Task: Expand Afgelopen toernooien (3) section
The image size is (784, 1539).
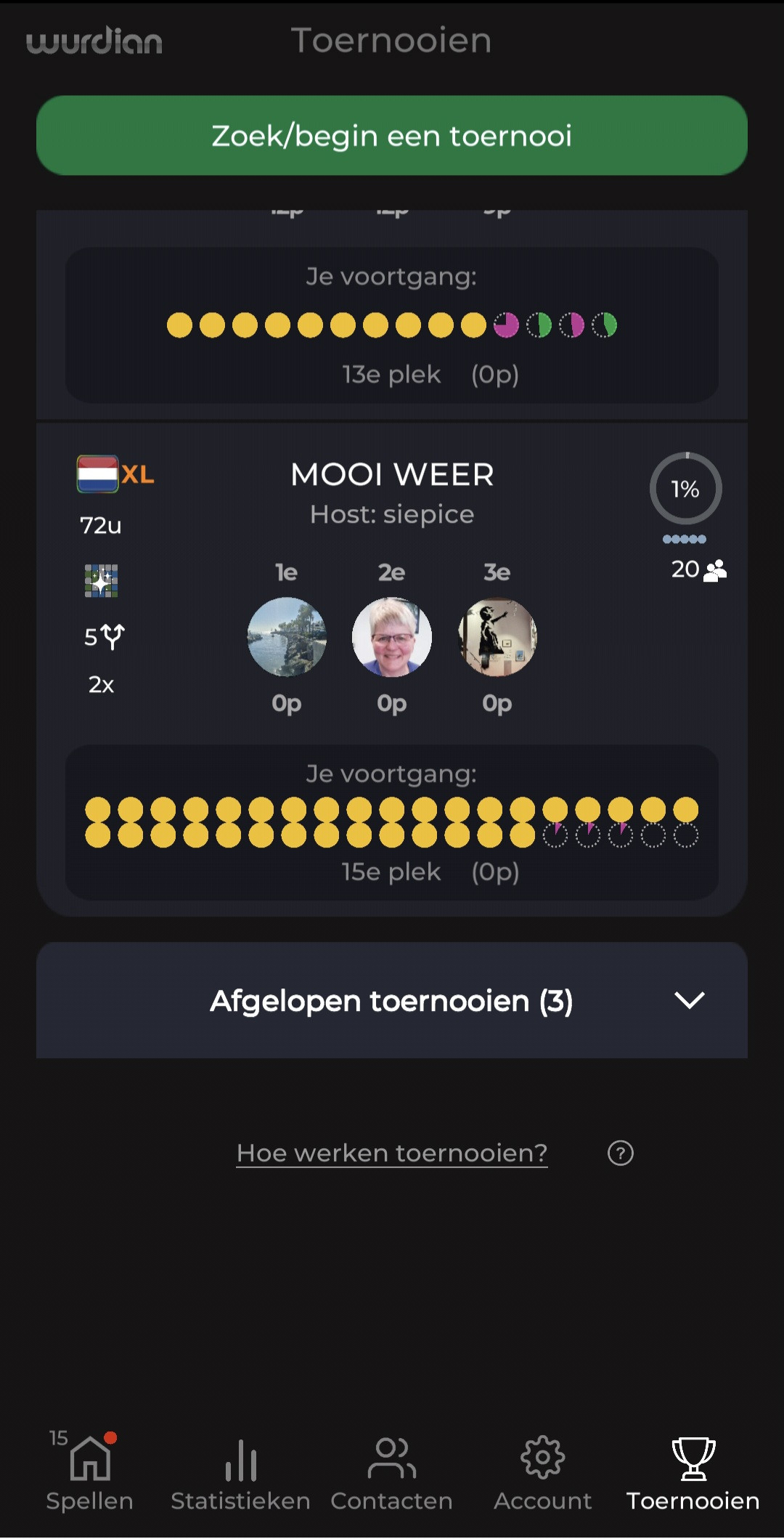Action: click(x=392, y=1000)
